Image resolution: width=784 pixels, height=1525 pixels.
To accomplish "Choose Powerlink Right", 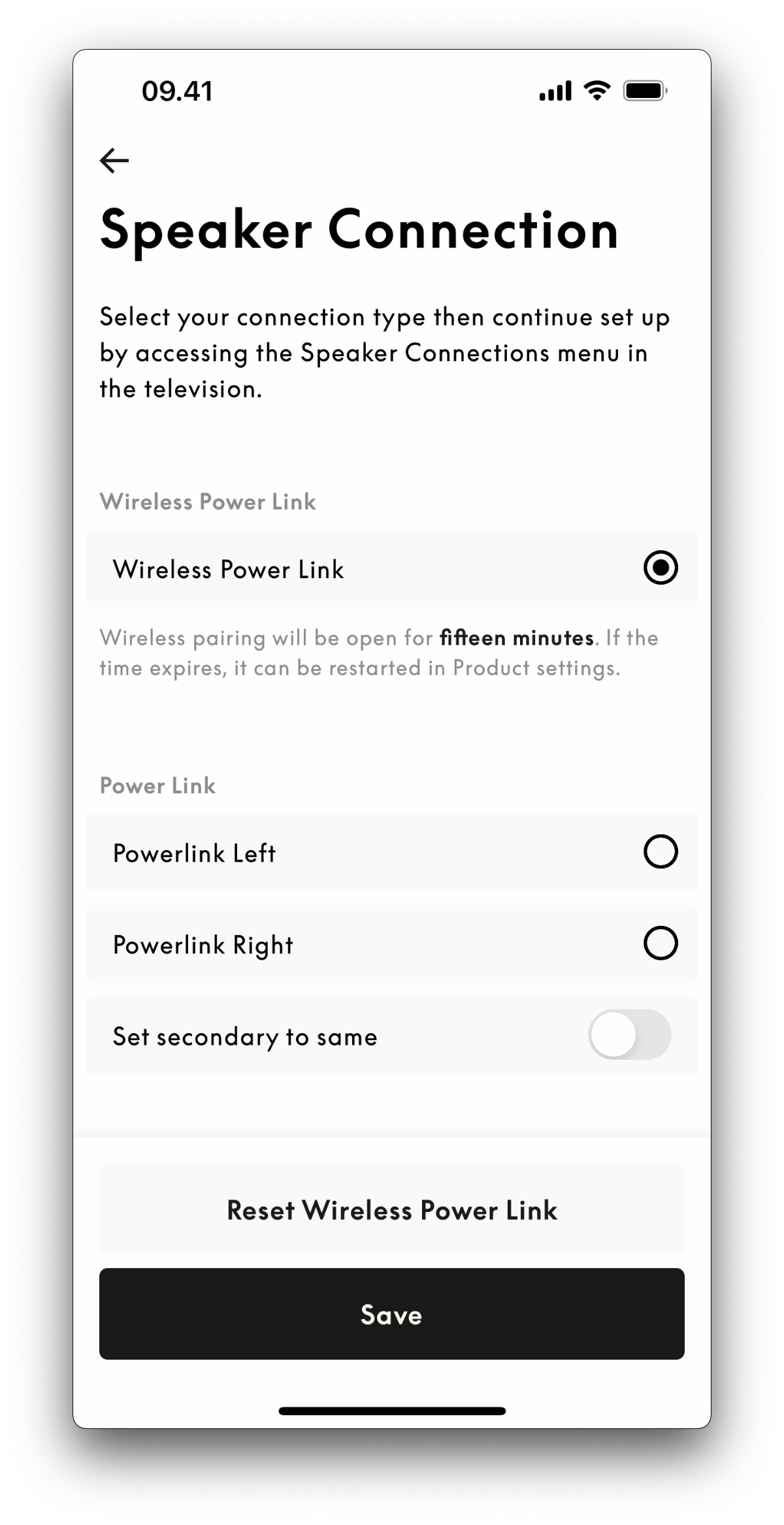I will tap(392, 943).
